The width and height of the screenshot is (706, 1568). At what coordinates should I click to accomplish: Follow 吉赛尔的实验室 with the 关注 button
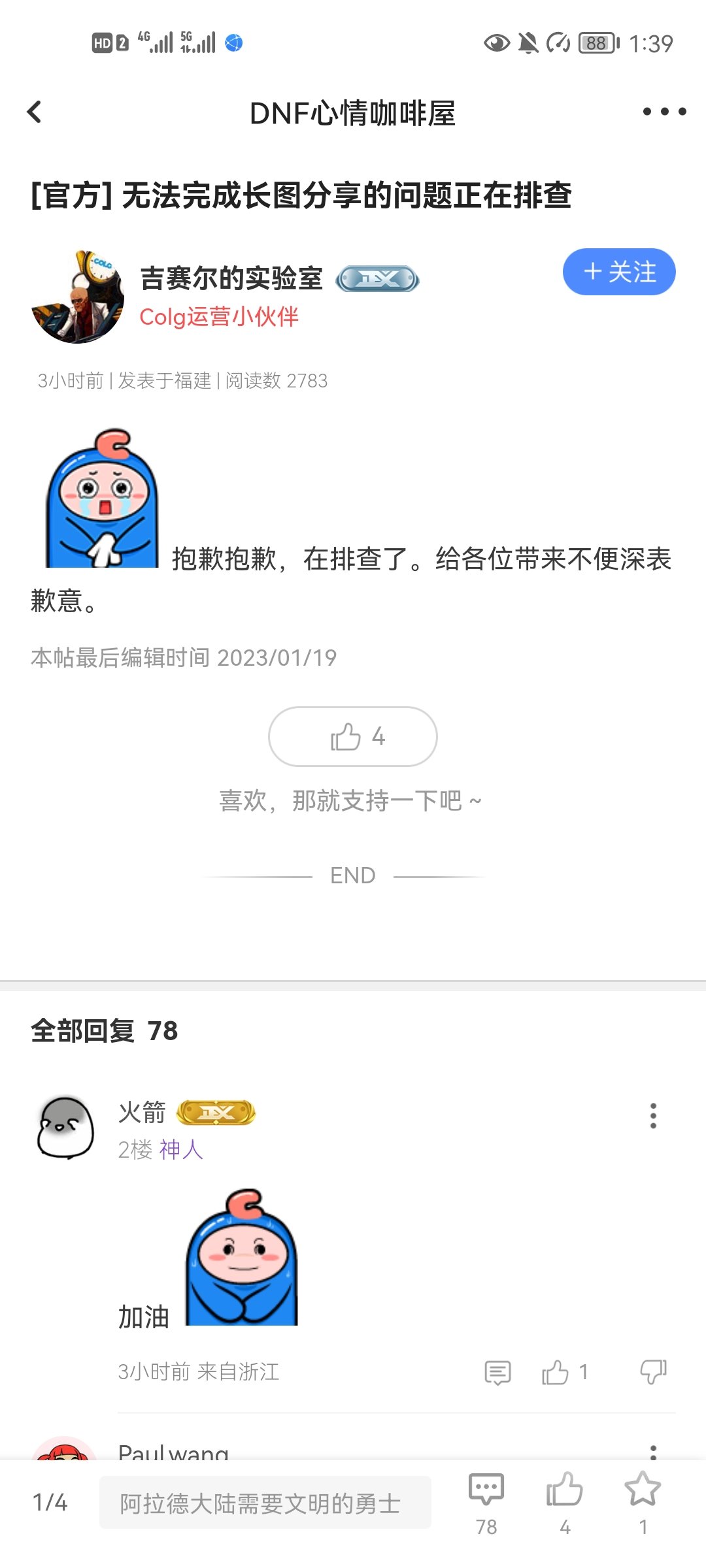point(619,272)
